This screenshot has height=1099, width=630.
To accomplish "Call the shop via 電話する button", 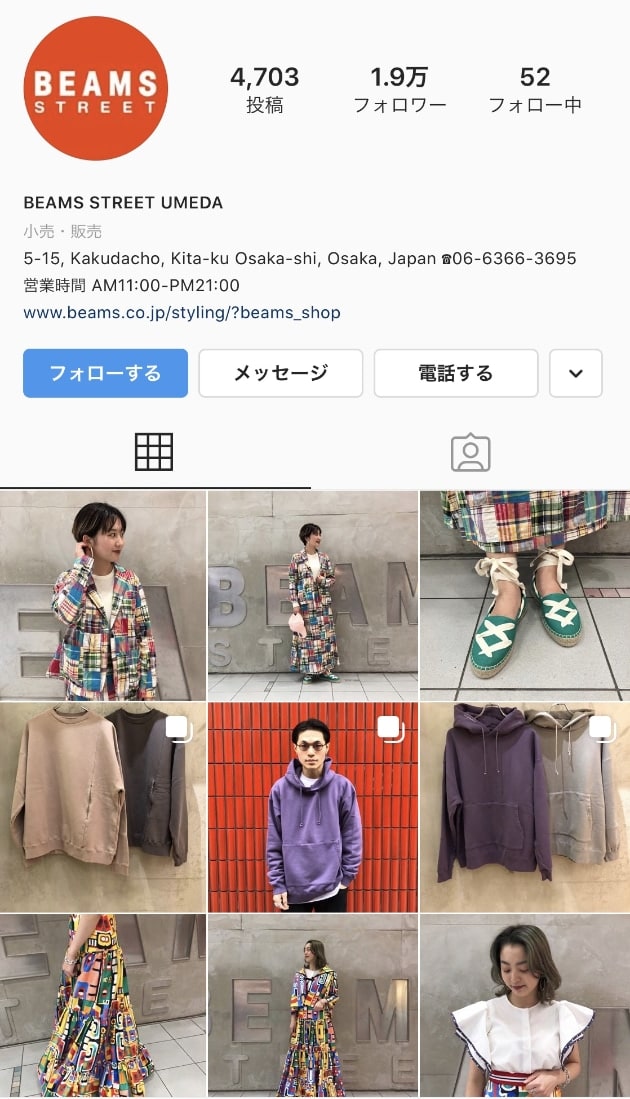I will pyautogui.click(x=455, y=373).
